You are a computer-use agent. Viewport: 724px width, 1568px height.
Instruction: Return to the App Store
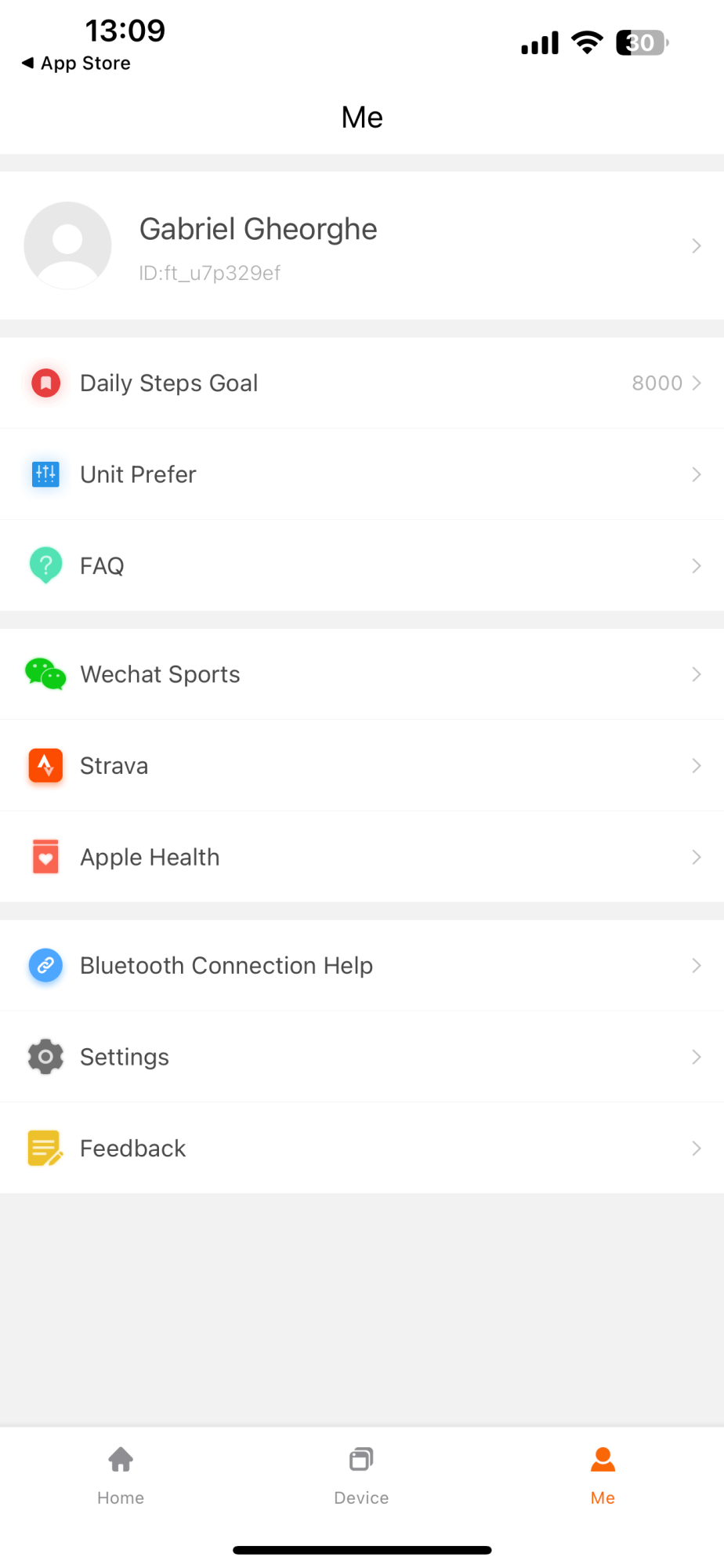77,64
